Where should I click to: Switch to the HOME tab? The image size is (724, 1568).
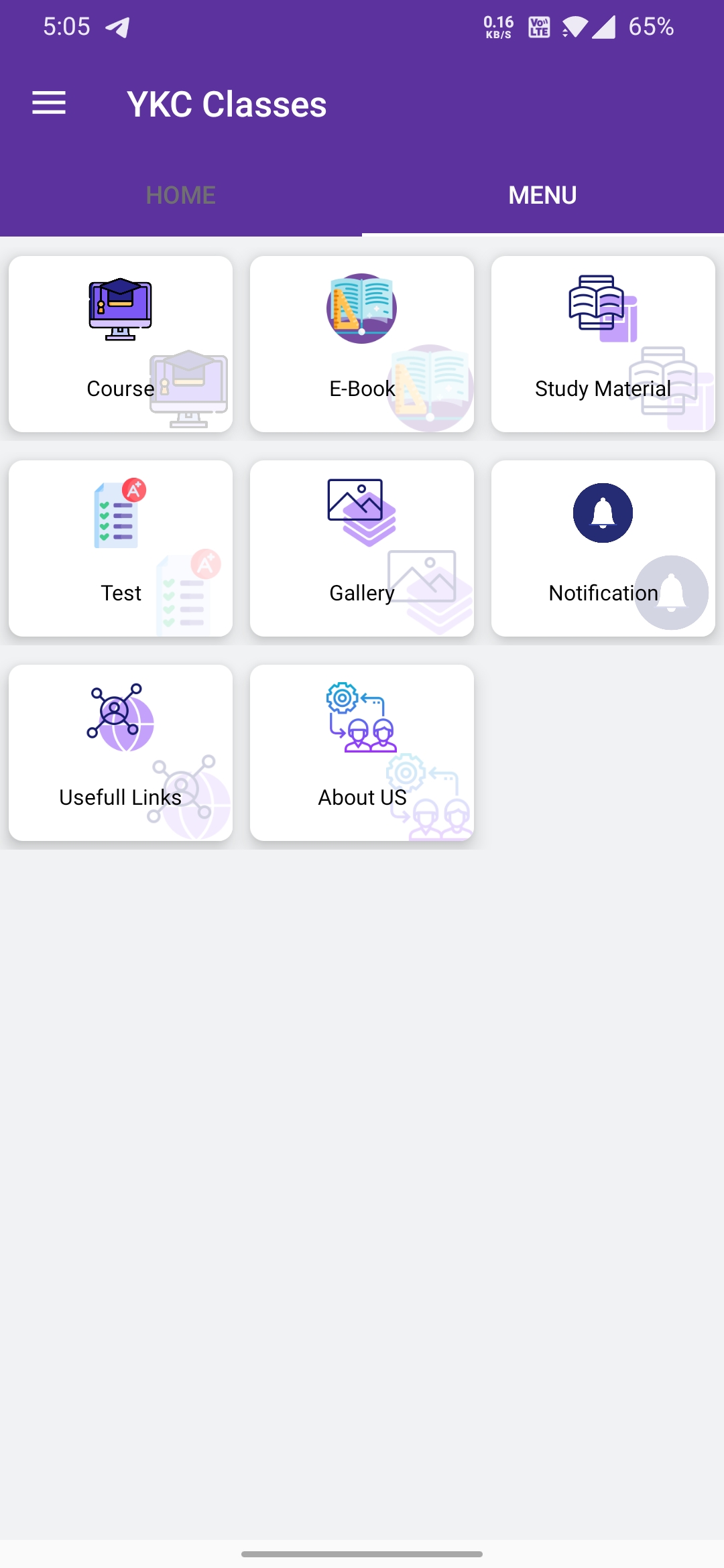(181, 195)
